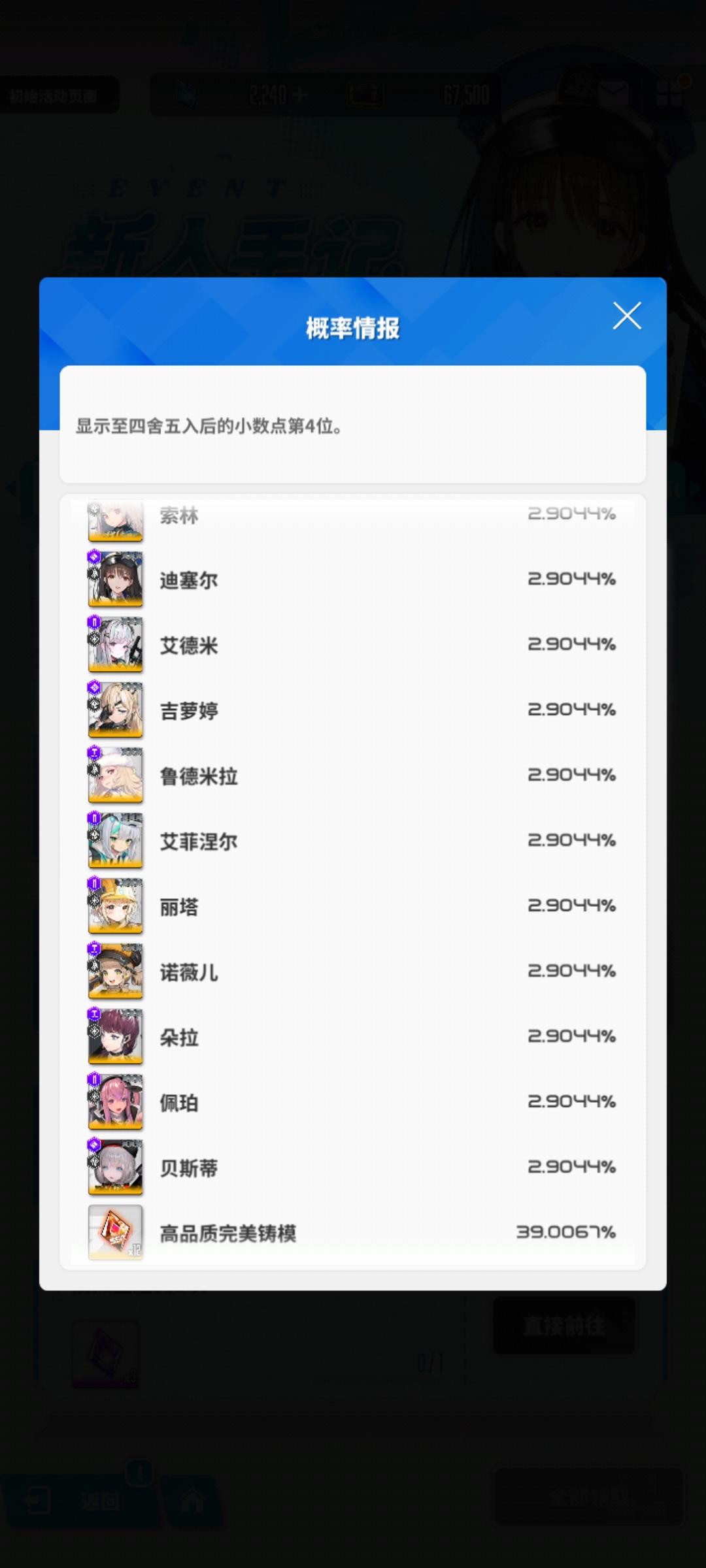Screen dimensions: 706x1568
Task: Click the blue ticket currency icon showing 2,240
Action: [185, 93]
